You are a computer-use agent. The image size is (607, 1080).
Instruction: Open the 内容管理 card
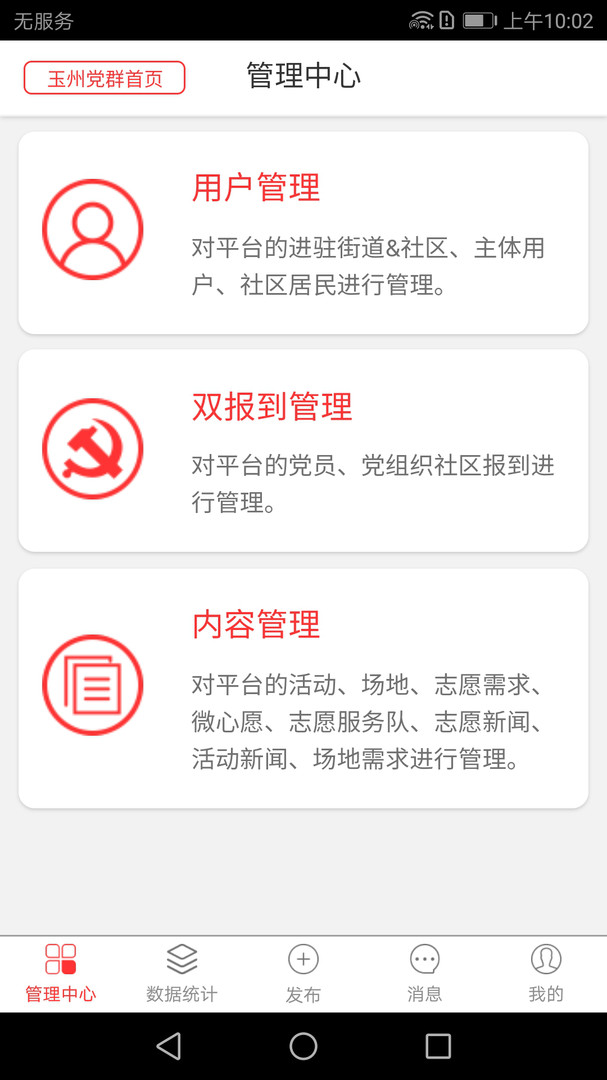pos(303,688)
